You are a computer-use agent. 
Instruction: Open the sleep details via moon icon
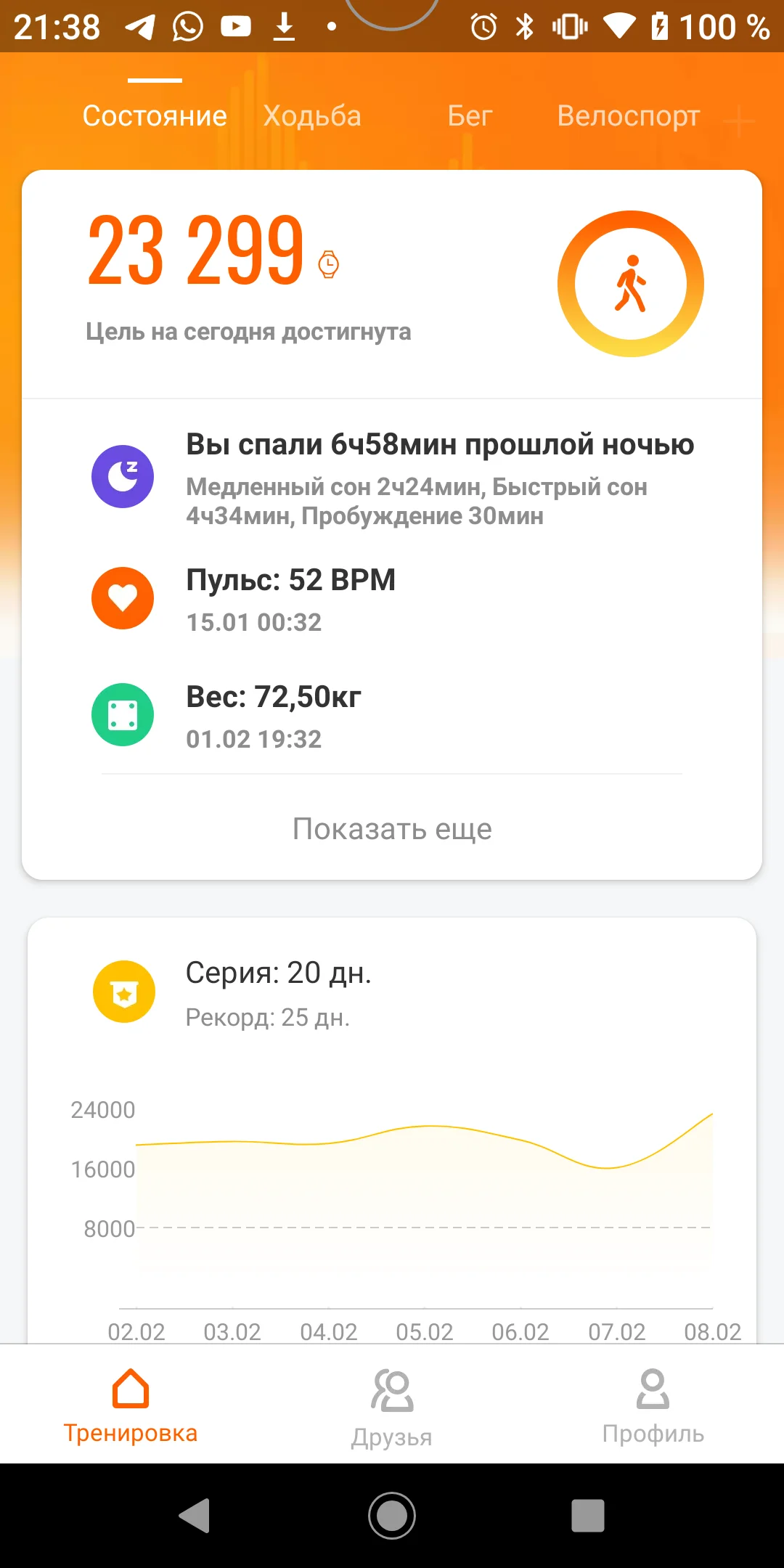point(123,475)
